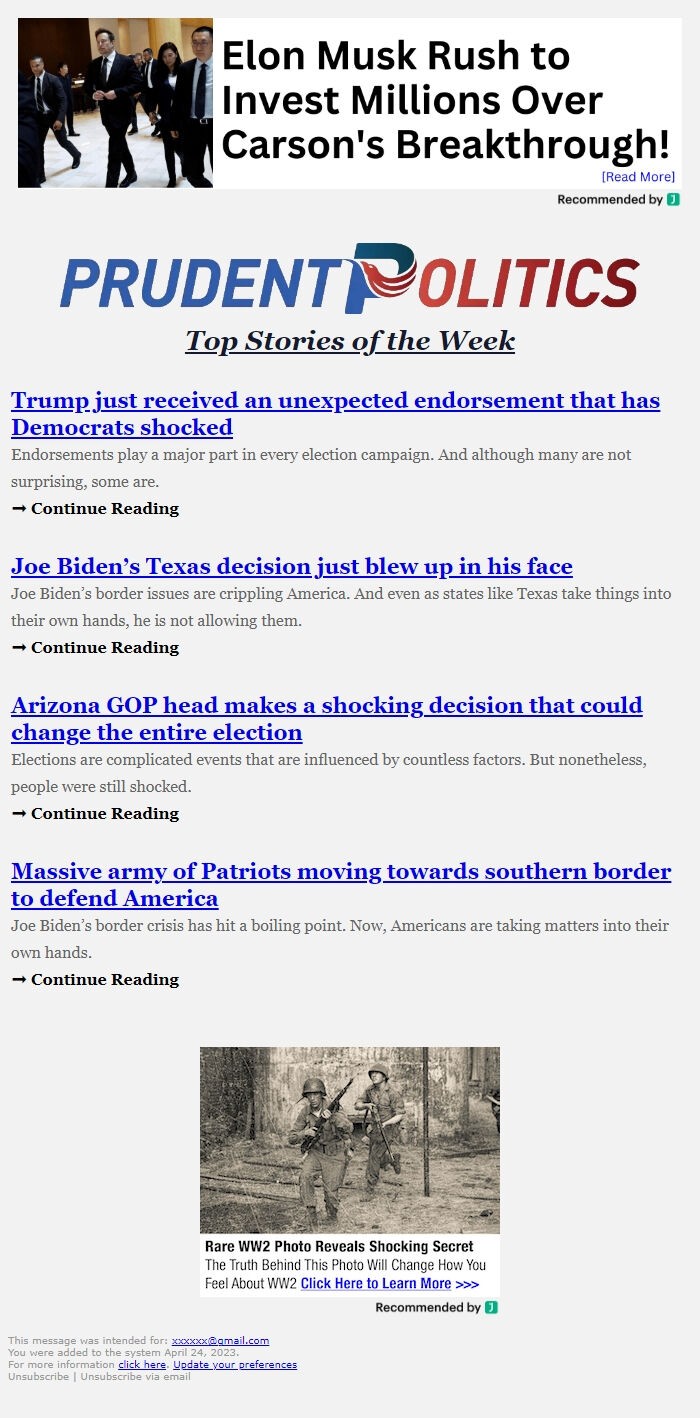The height and width of the screenshot is (1418, 700).
Task: Tap the xxxxxx@gmail.com email link
Action: pos(220,1340)
